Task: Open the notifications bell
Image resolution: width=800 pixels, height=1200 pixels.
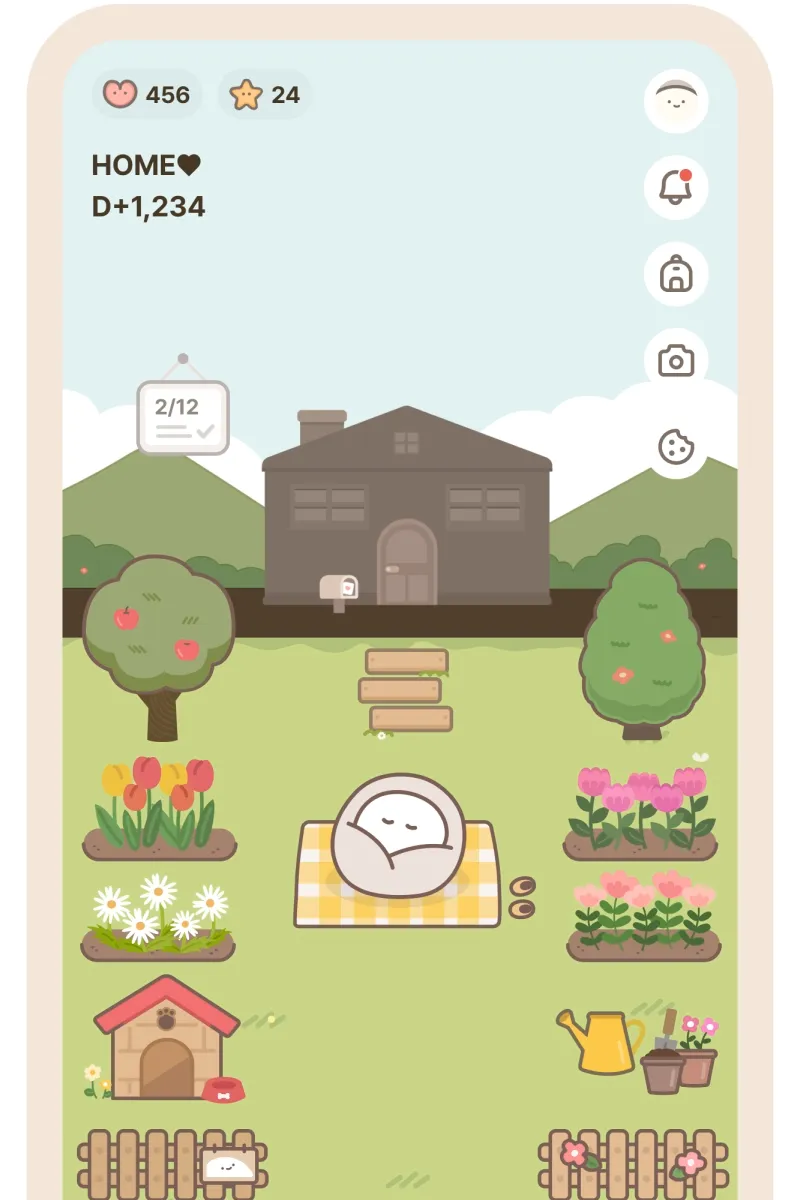Action: pos(676,187)
